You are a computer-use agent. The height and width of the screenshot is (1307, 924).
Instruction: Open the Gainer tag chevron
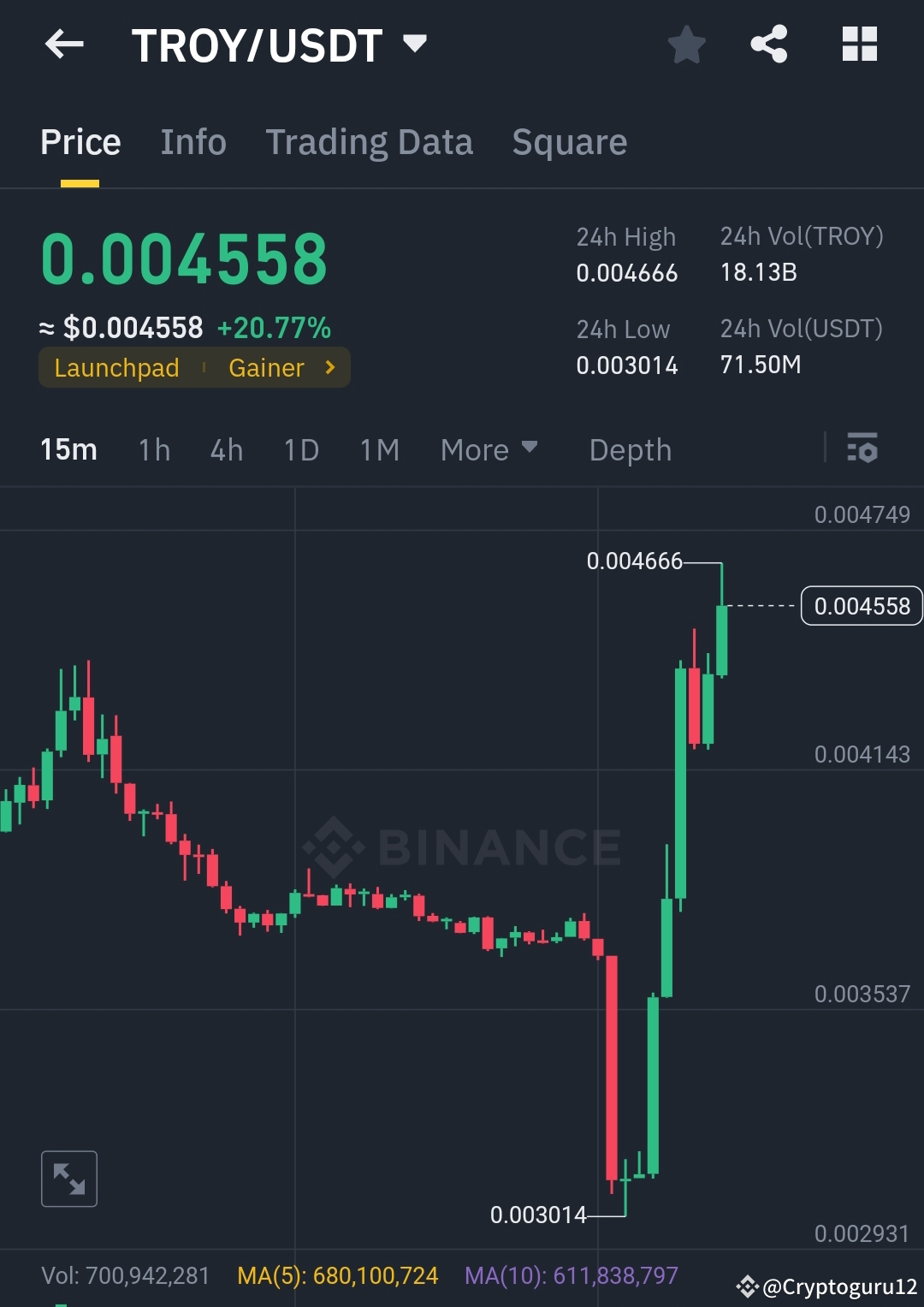click(329, 367)
